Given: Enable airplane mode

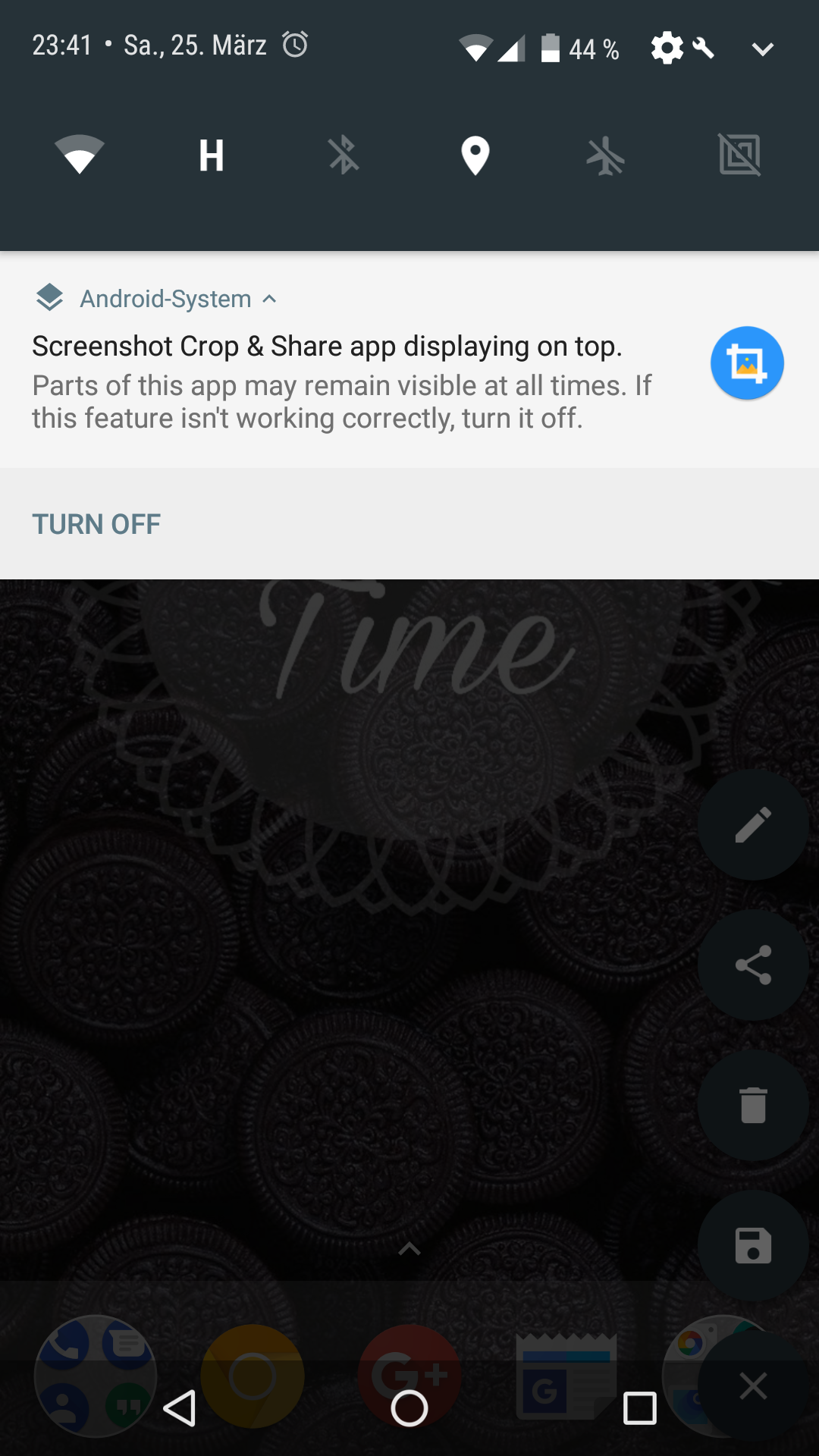Looking at the screenshot, I should click(x=606, y=157).
